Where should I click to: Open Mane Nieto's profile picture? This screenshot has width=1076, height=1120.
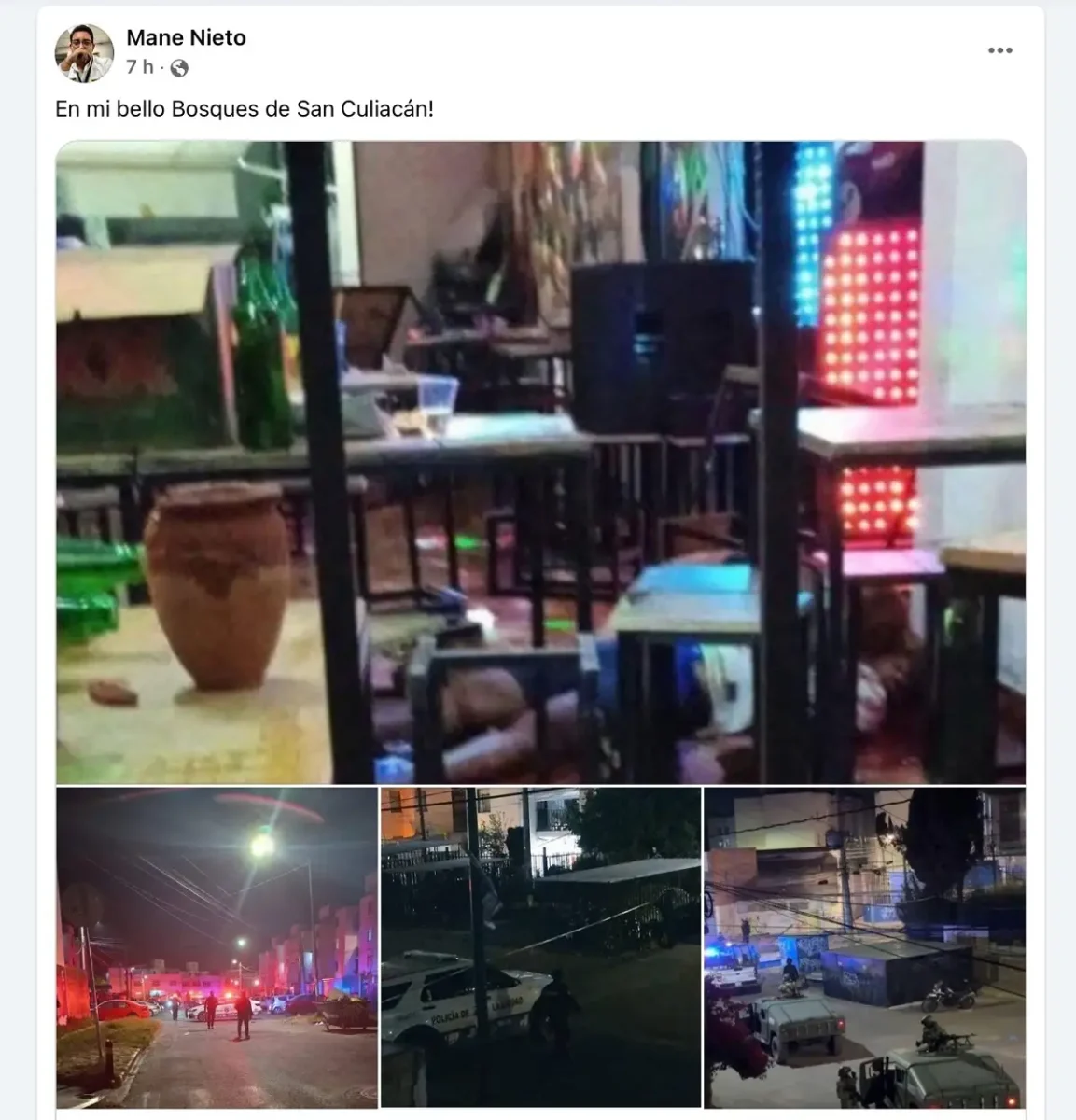click(x=84, y=52)
